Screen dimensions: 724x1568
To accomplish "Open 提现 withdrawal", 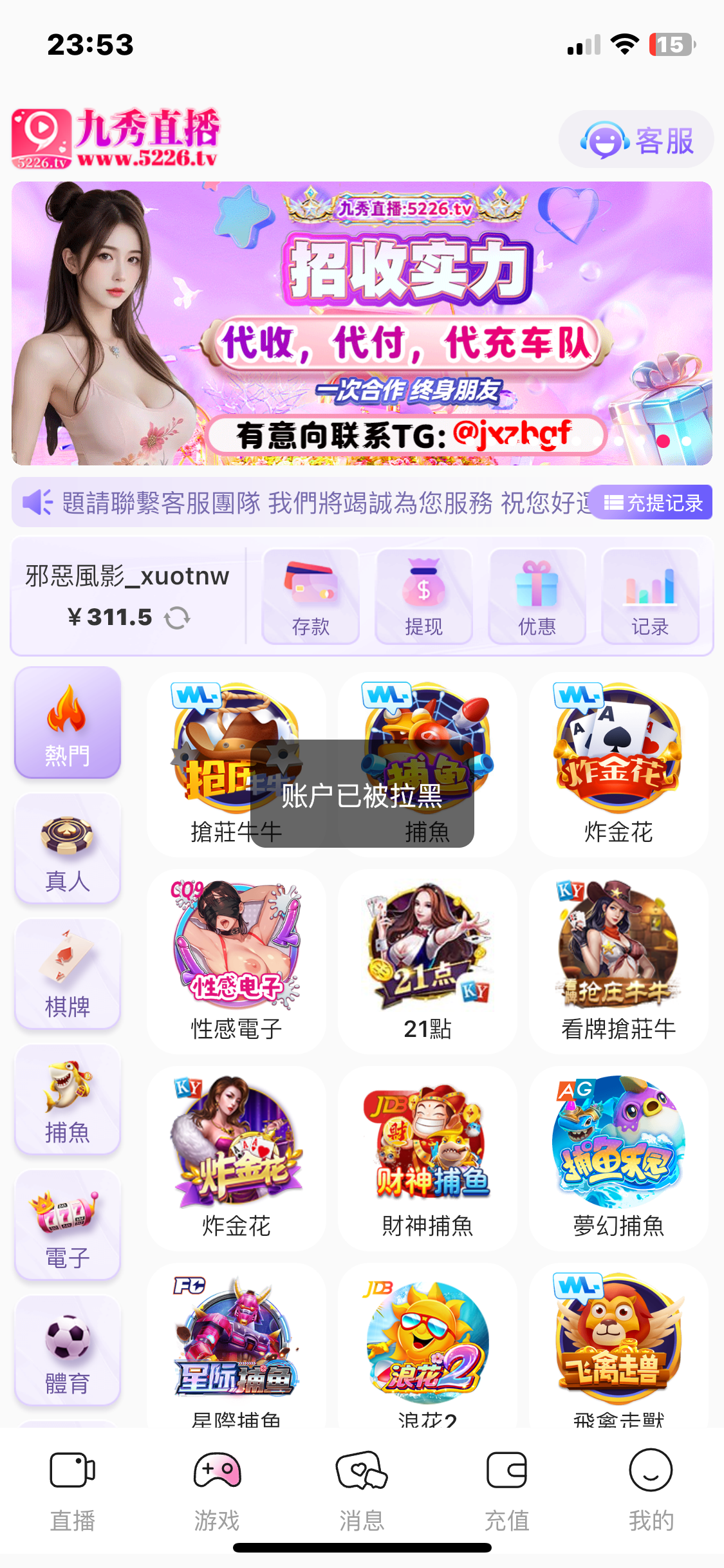I will (423, 596).
